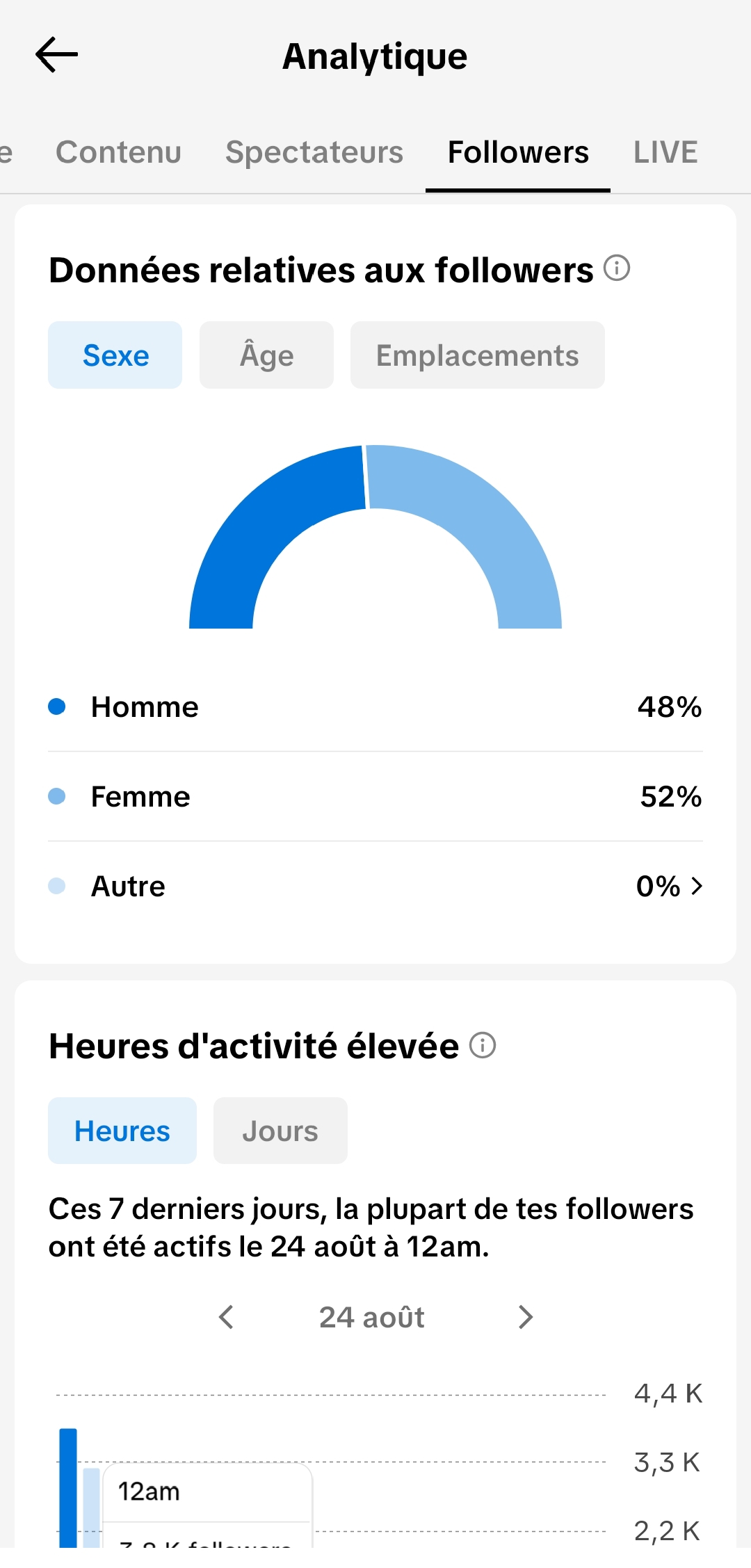Select the Heures activity chip
Viewport: 751px width, 1568px height.
point(122,1131)
